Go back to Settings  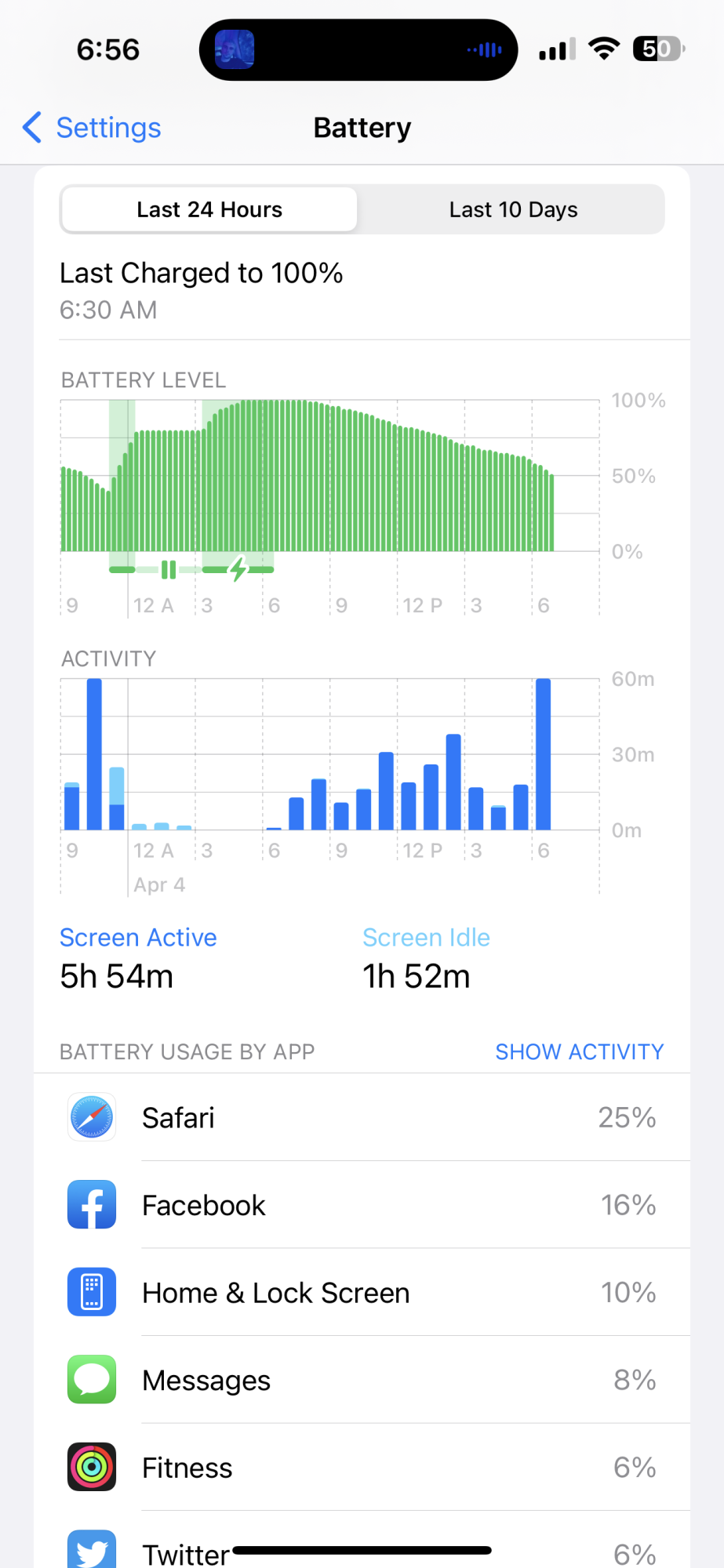click(92, 128)
